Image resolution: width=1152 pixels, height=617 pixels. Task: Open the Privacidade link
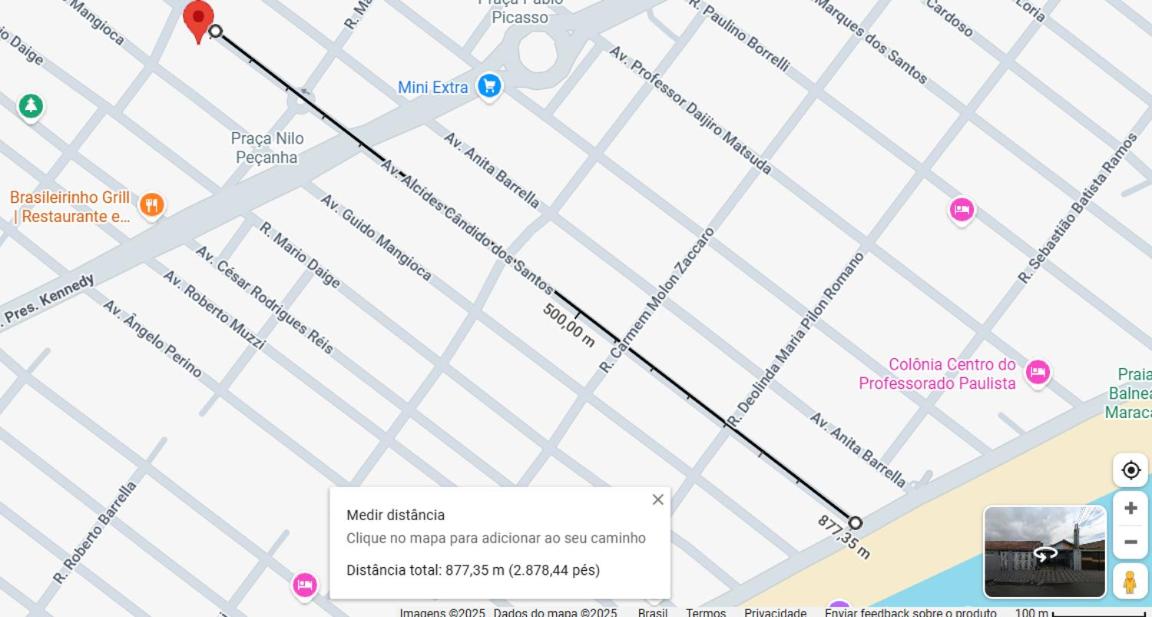pyautogui.click(x=775, y=612)
